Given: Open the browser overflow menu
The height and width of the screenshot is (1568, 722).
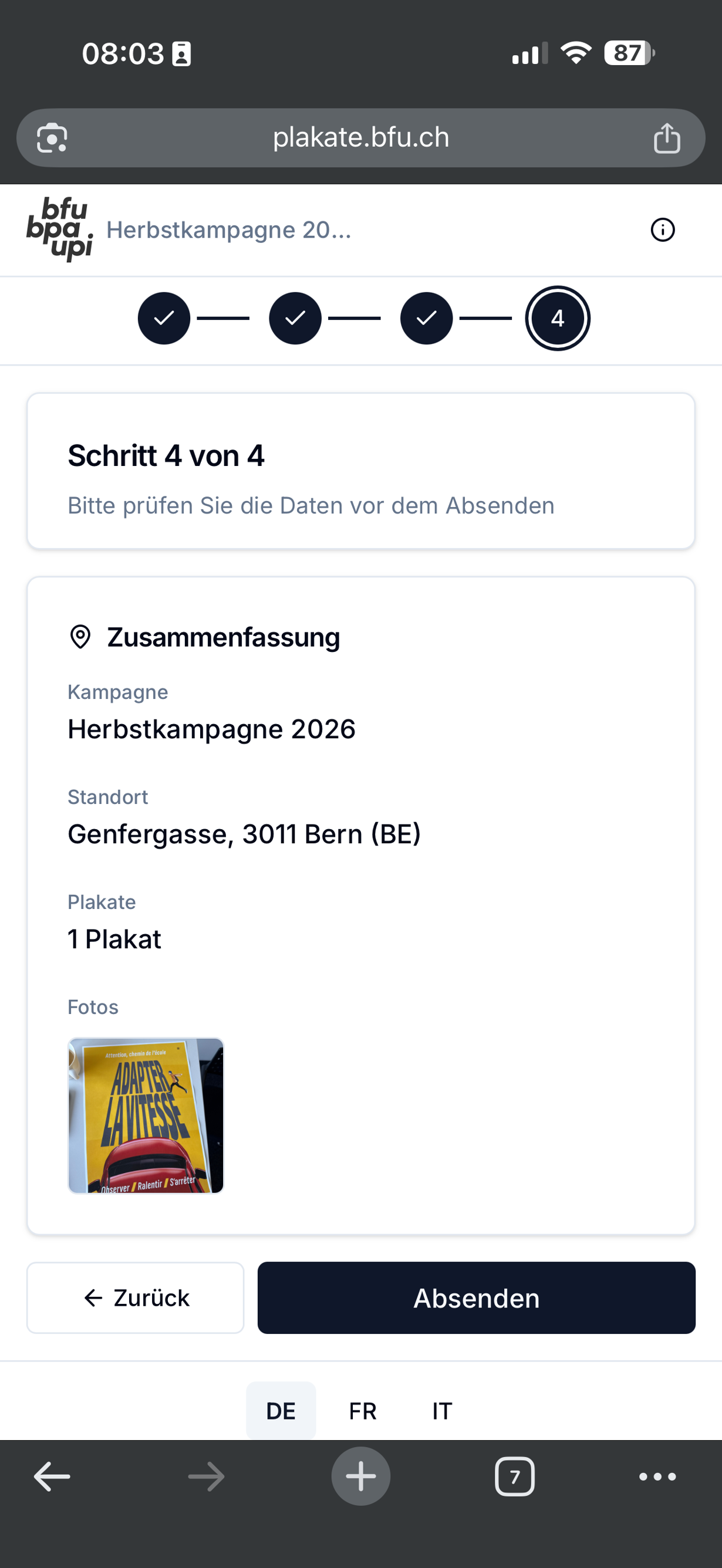Looking at the screenshot, I should click(x=657, y=1476).
